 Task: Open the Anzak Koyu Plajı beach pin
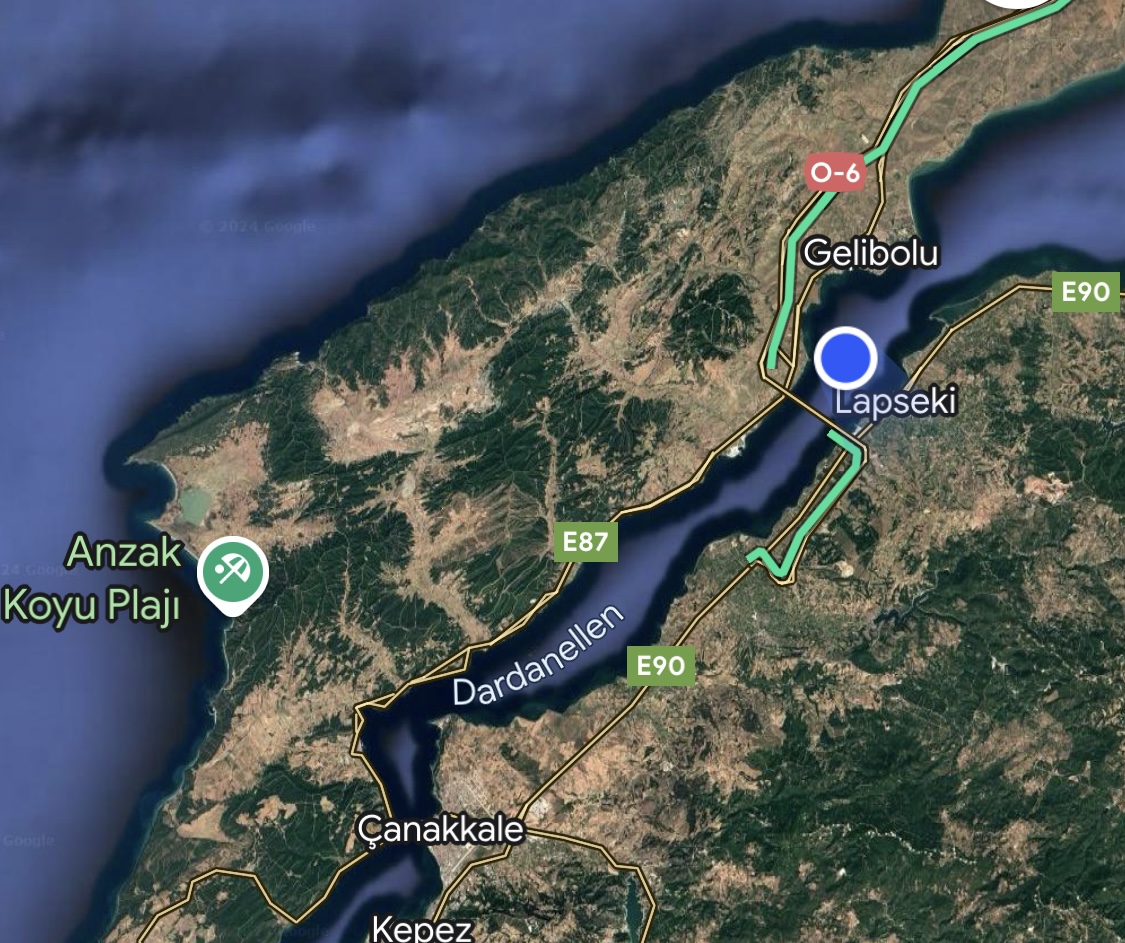(x=232, y=572)
